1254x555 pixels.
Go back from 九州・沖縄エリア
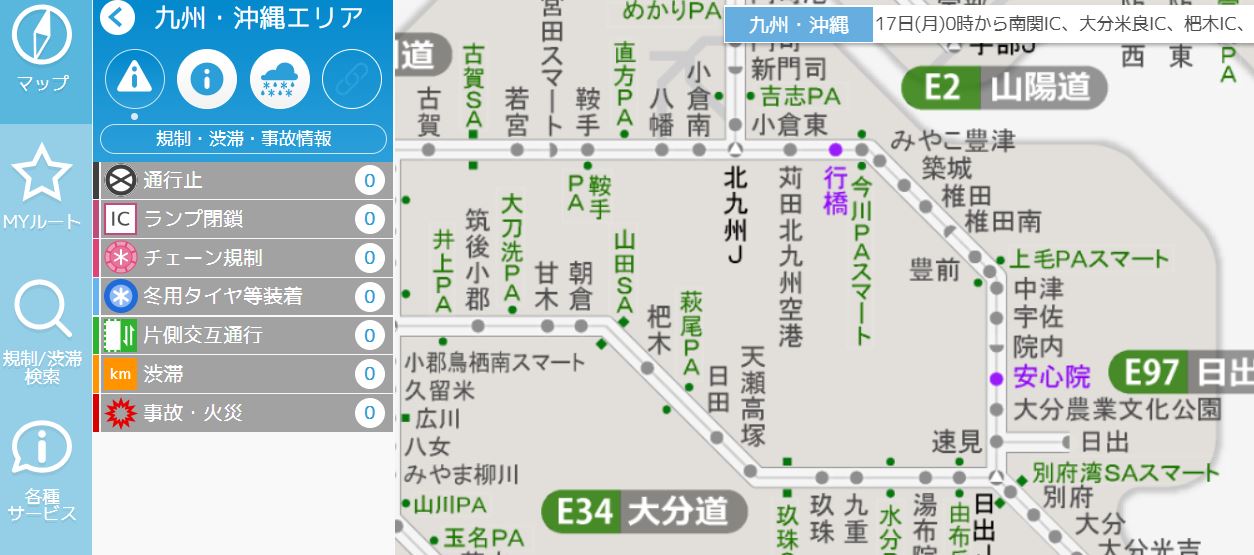(x=118, y=17)
